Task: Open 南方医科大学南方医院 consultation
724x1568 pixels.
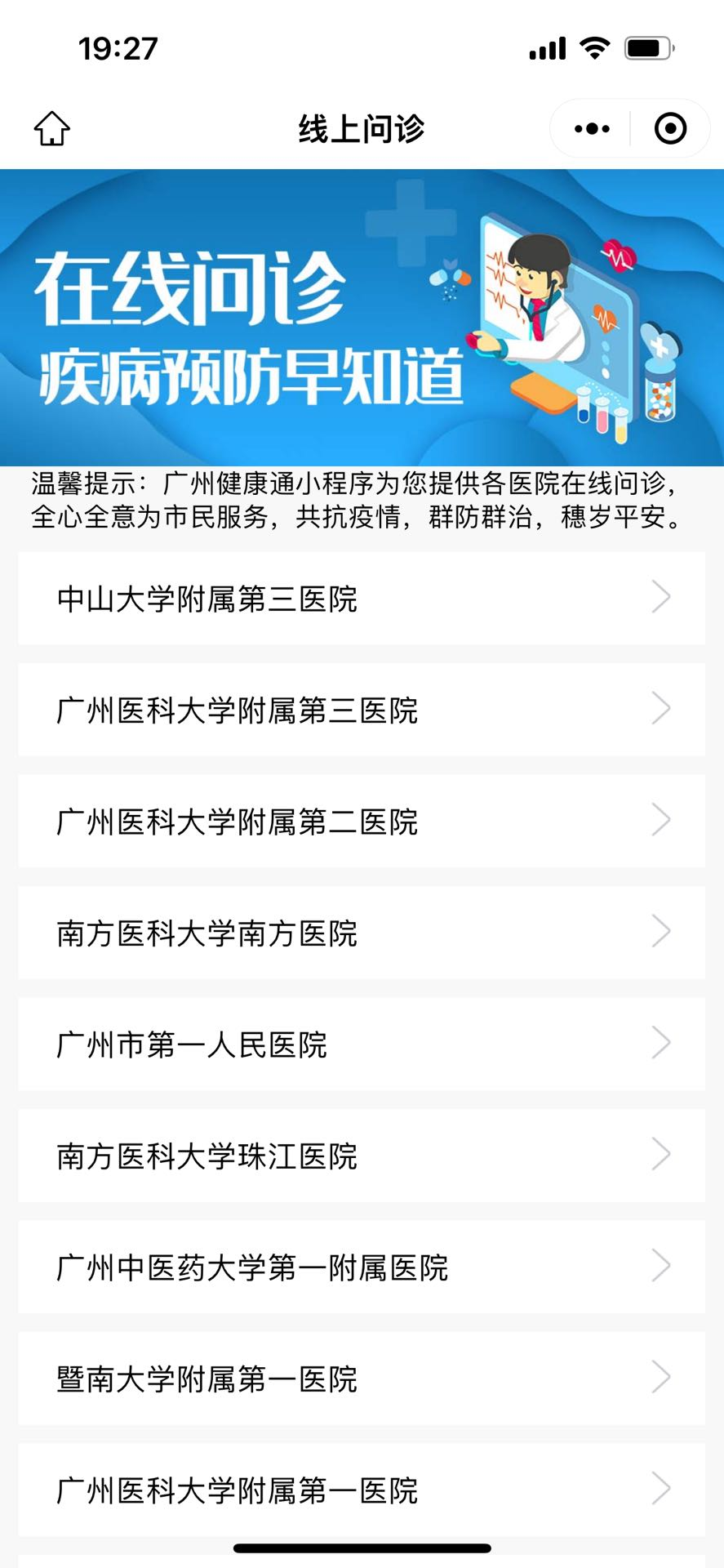Action: click(362, 933)
